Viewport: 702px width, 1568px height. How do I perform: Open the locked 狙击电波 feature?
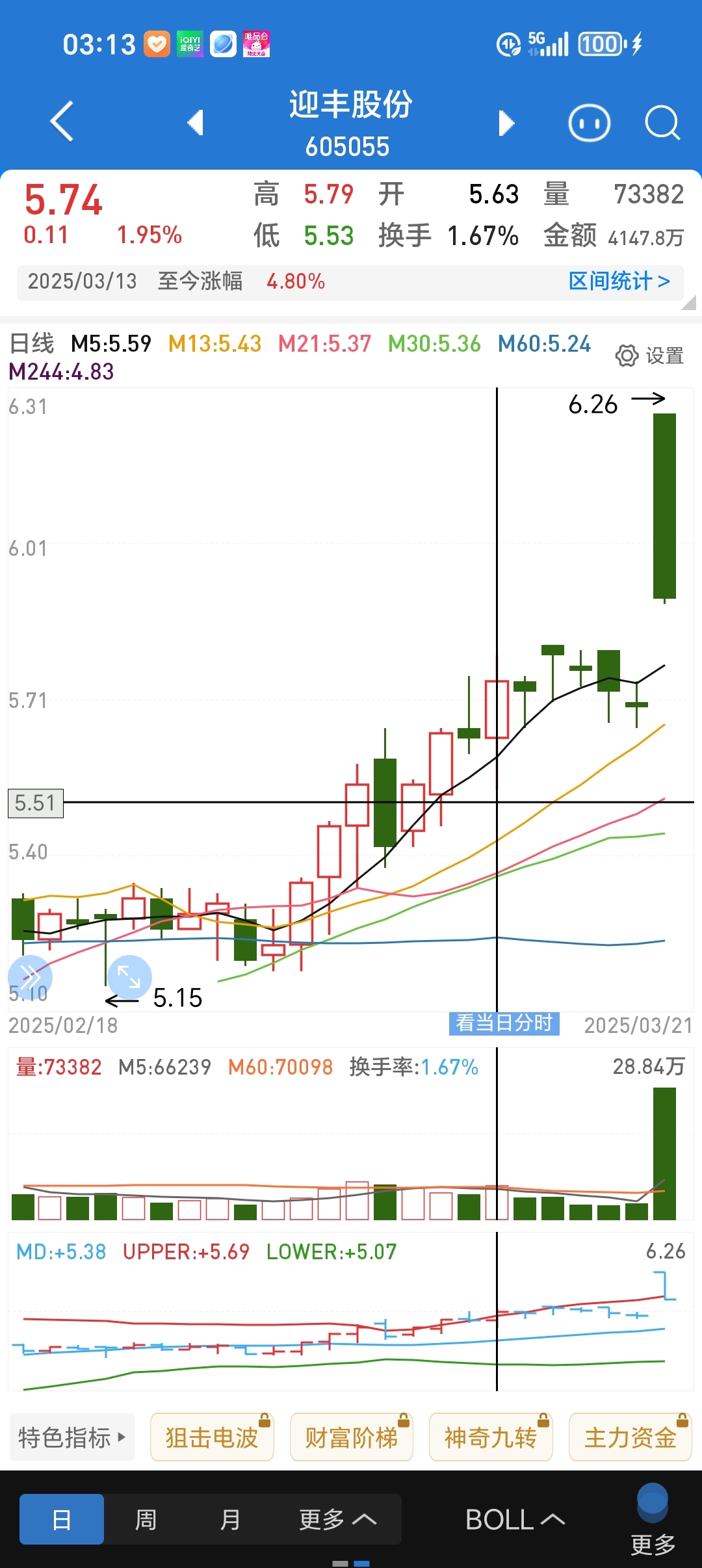coord(212,1437)
